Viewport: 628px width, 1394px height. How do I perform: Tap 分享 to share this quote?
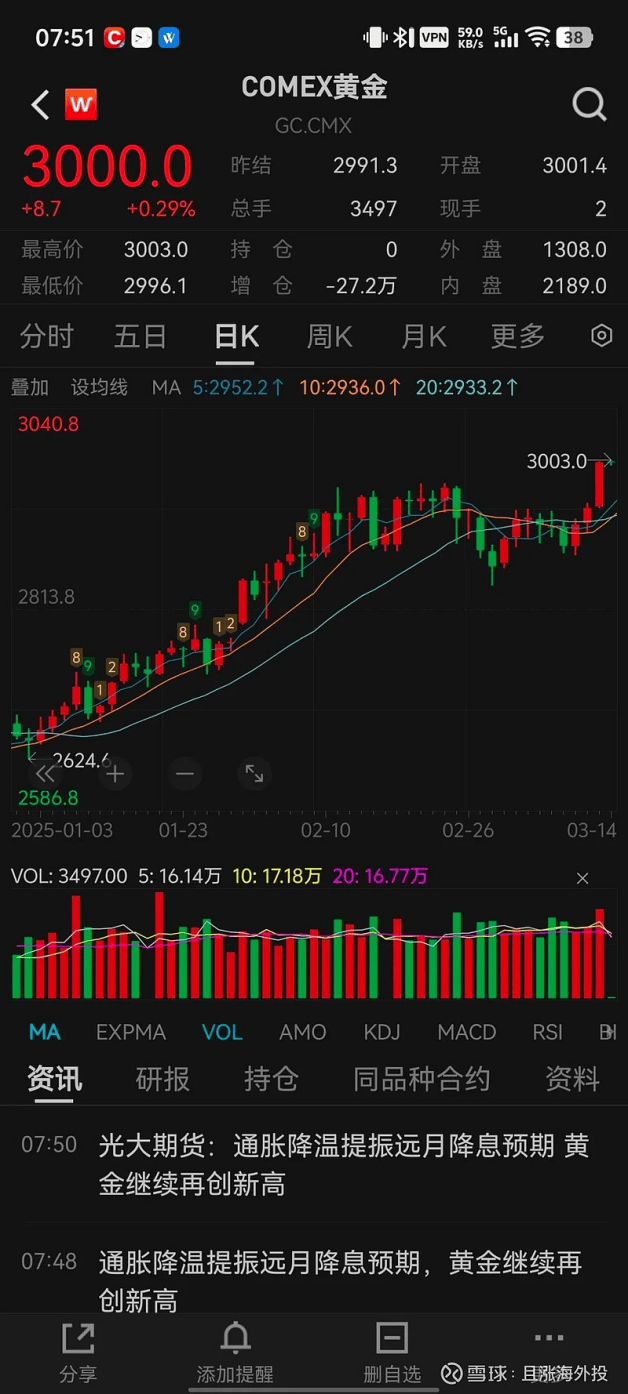(x=78, y=1352)
